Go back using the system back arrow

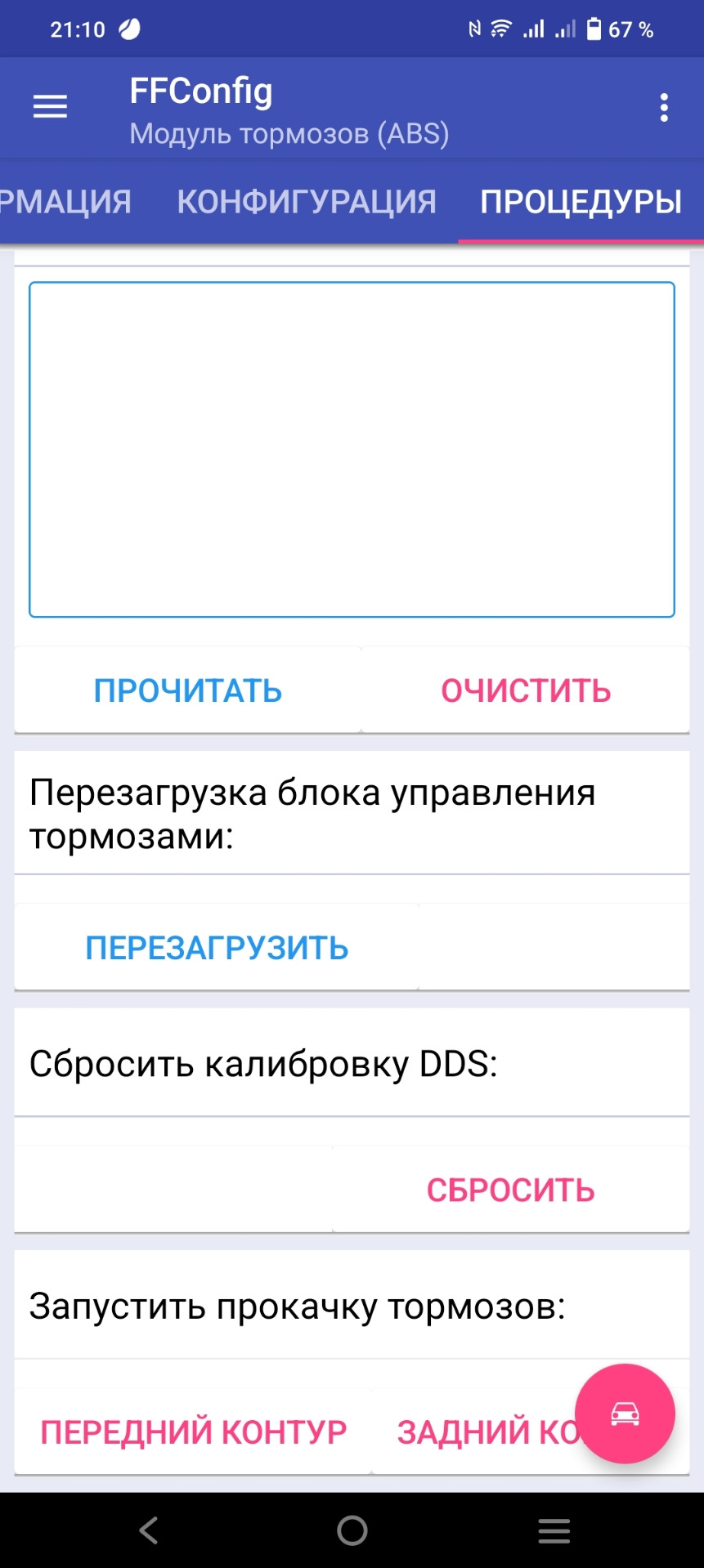pos(149,1530)
